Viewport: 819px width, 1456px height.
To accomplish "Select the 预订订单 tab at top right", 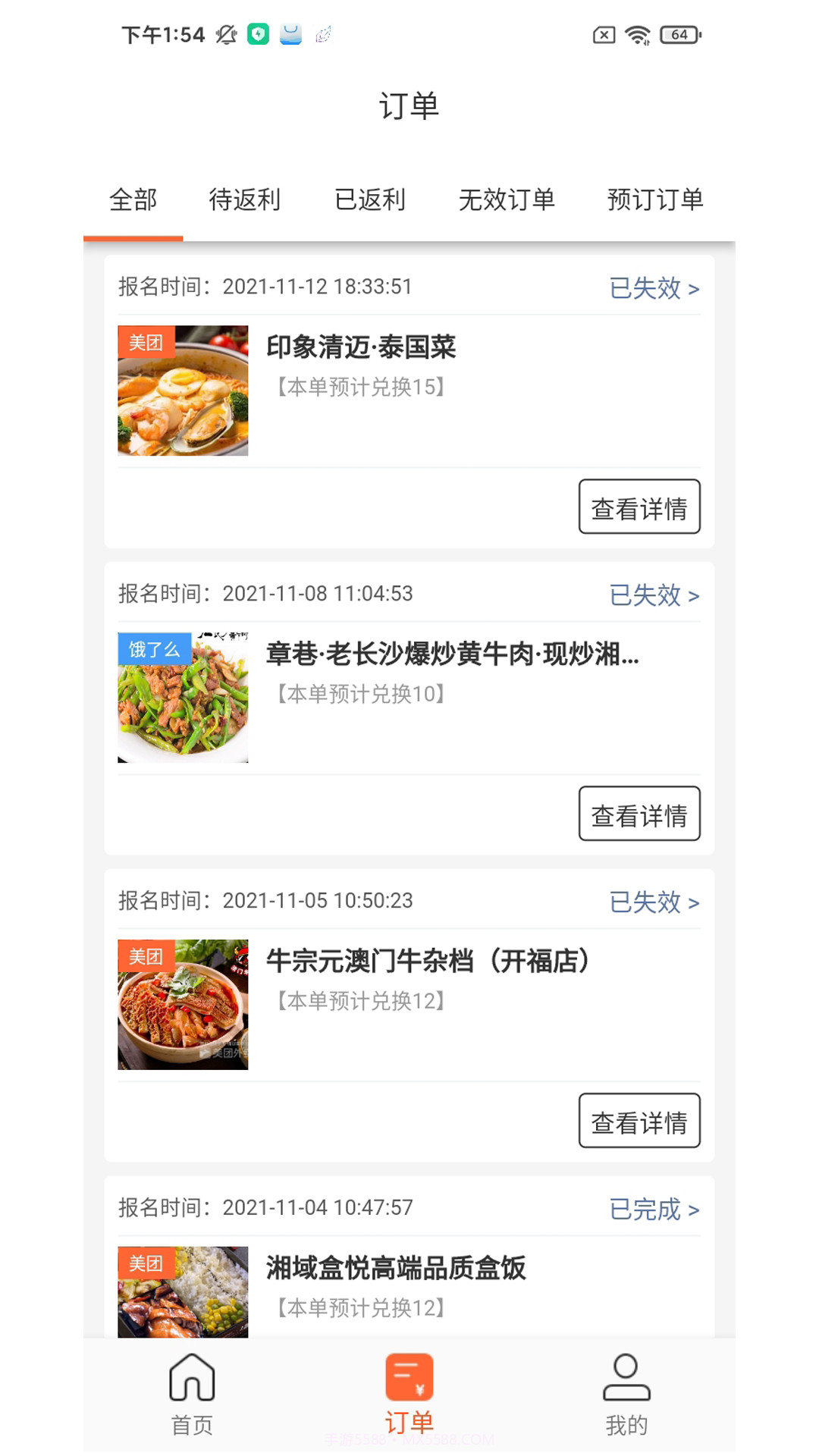I will [654, 201].
